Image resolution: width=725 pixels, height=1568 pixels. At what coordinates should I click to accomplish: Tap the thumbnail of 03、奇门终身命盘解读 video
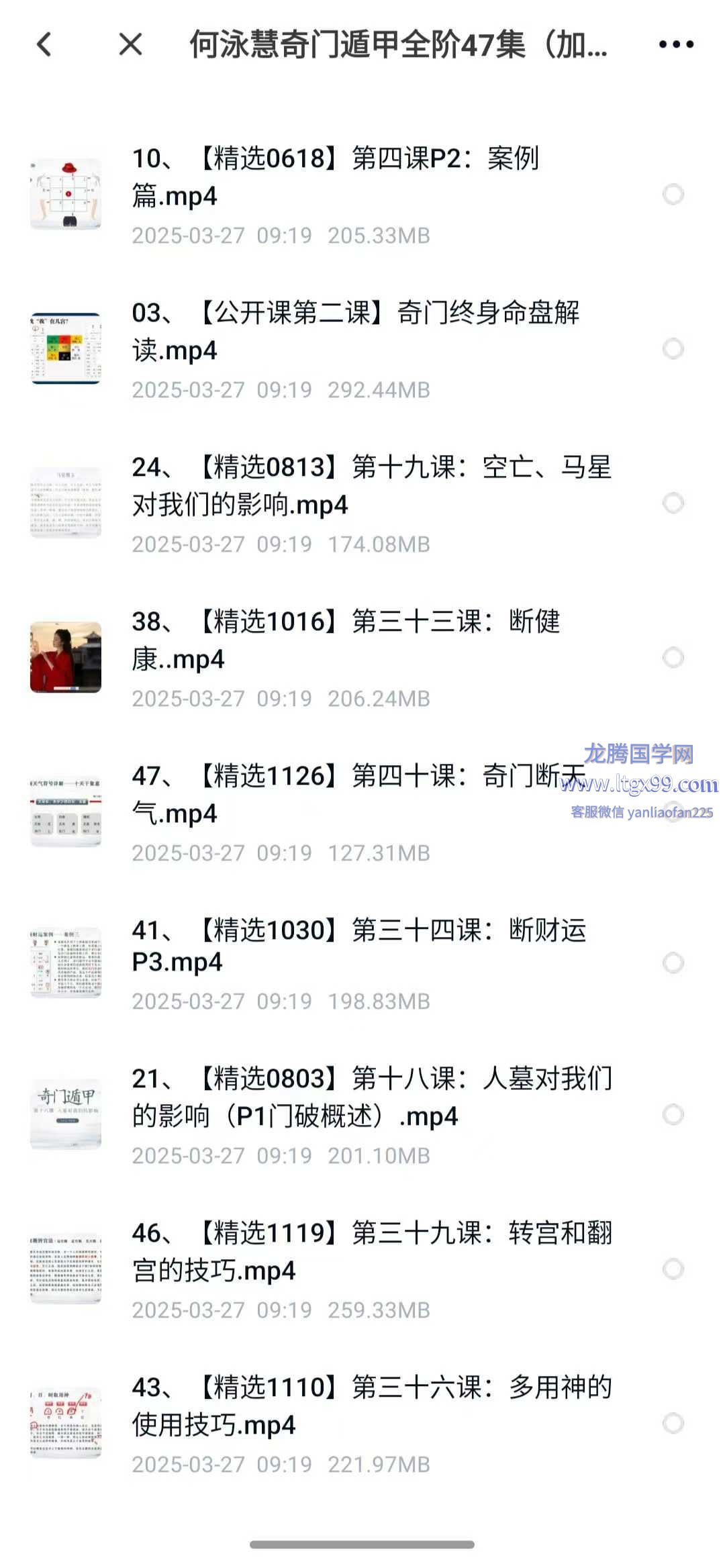tap(66, 349)
